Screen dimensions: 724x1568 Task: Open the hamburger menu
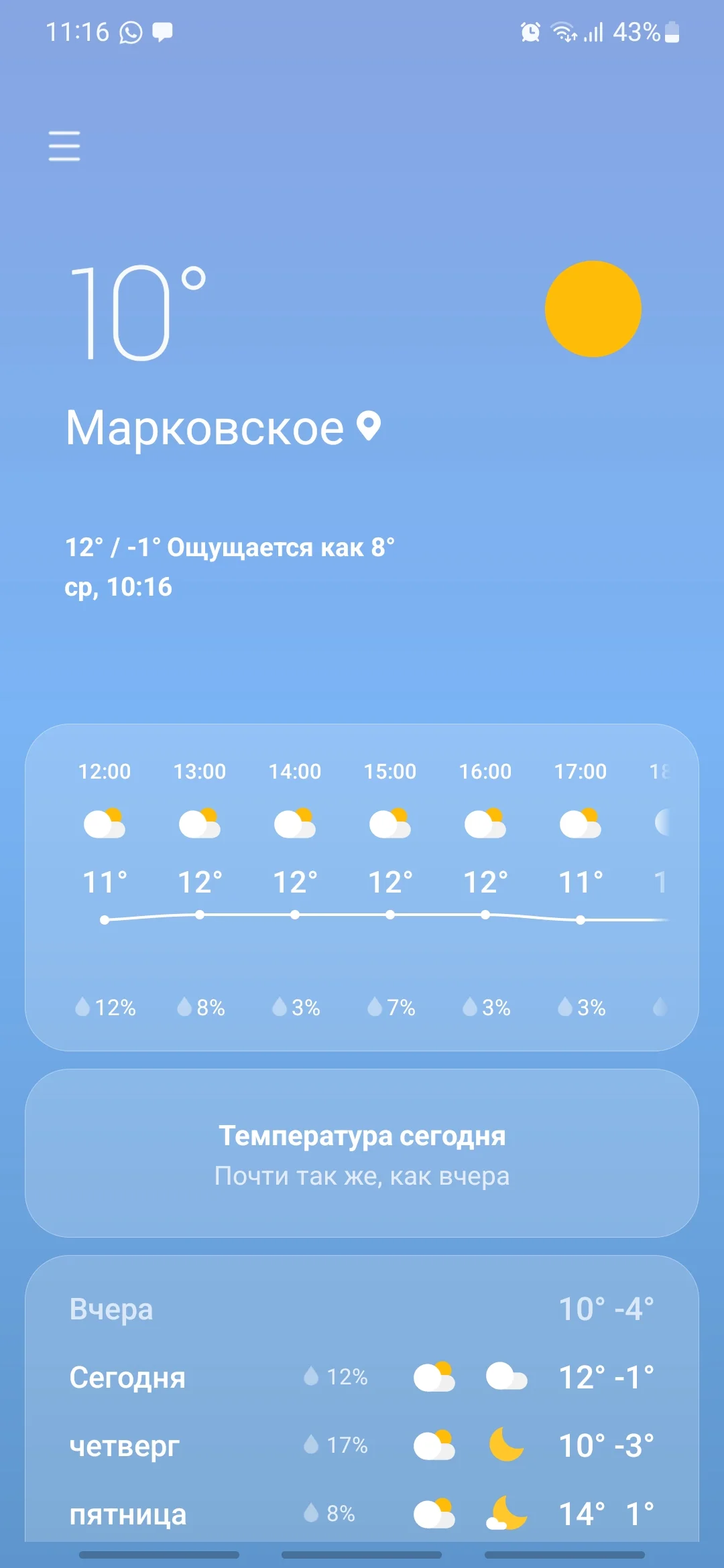(64, 145)
